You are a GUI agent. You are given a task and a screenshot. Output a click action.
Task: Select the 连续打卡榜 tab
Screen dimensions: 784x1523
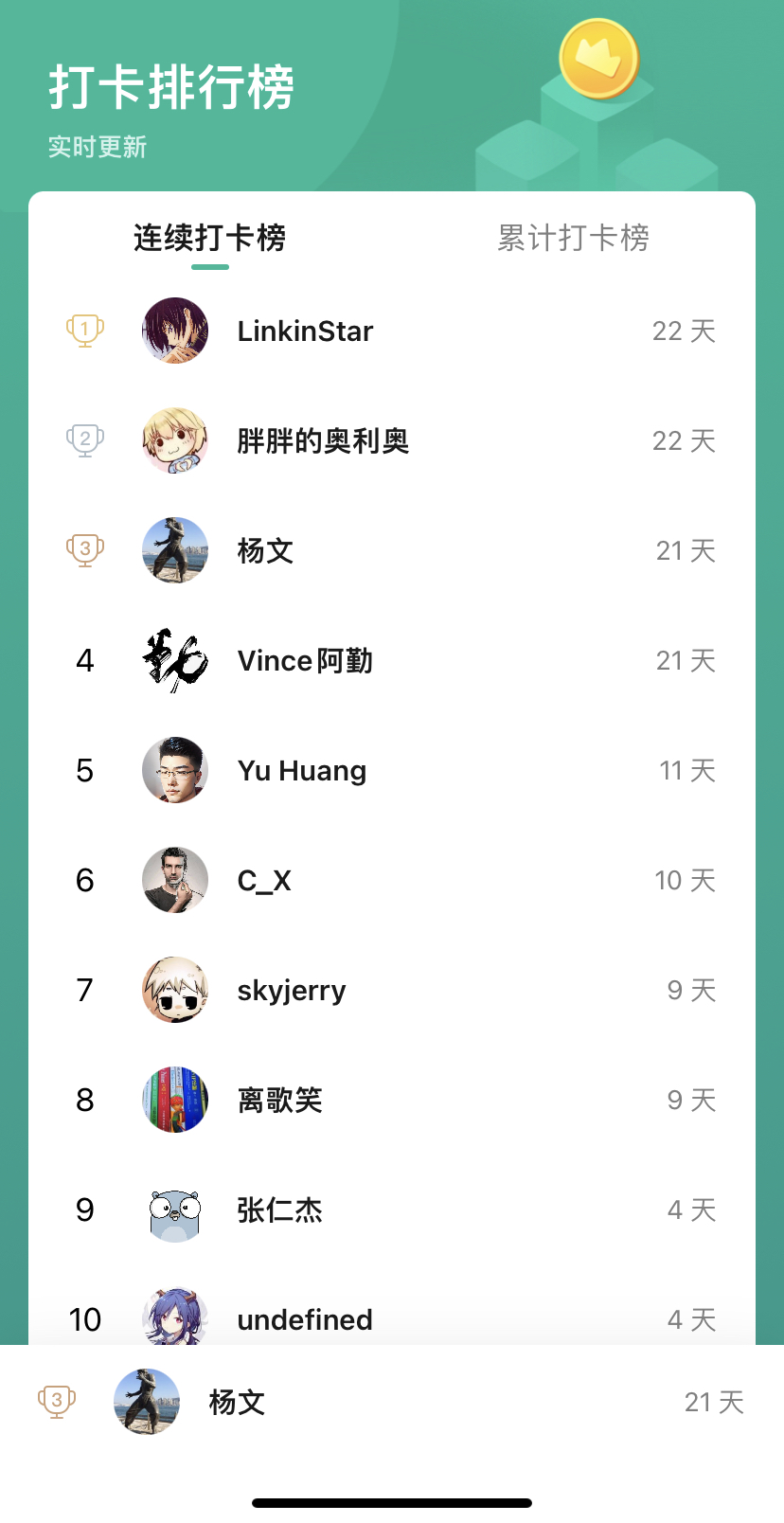tap(209, 238)
